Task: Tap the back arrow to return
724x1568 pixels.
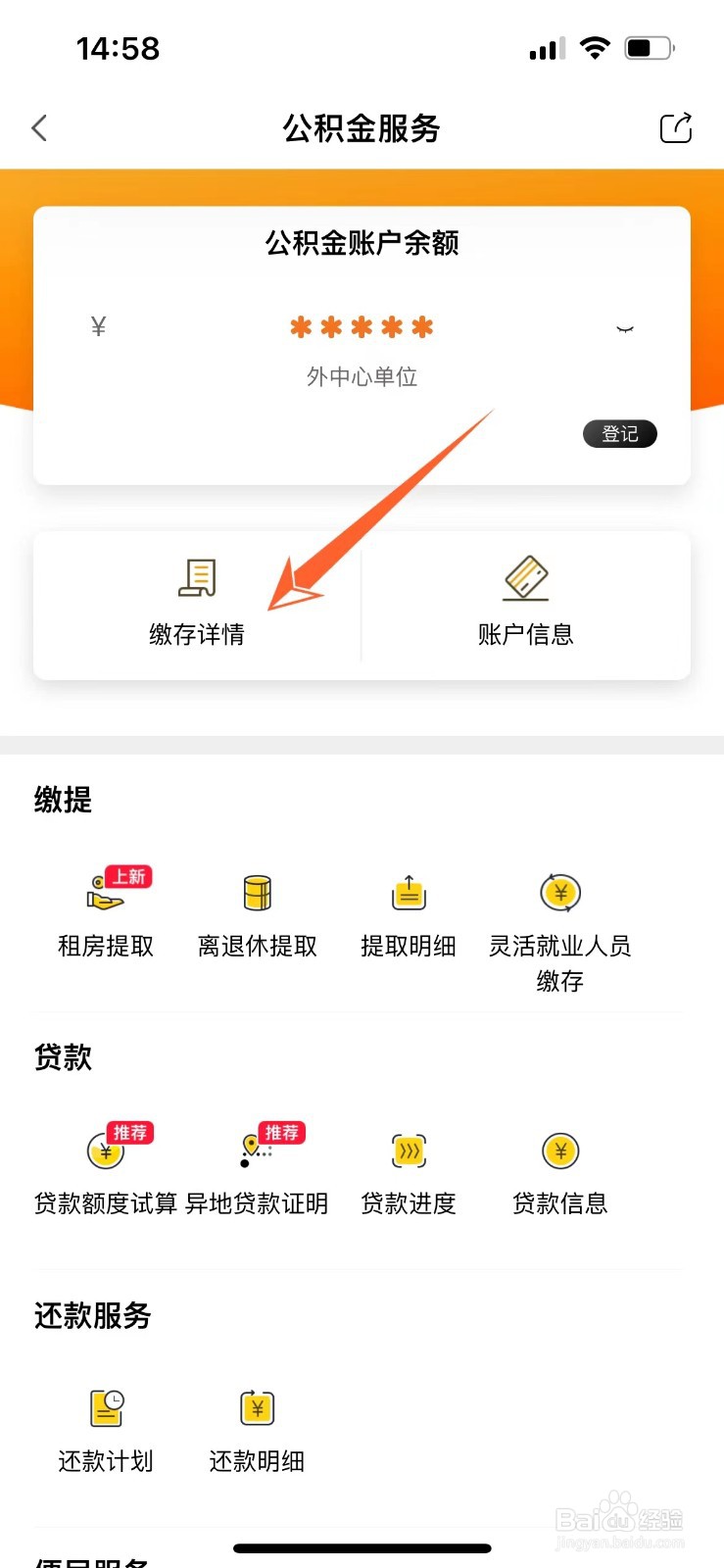Action: [x=39, y=128]
